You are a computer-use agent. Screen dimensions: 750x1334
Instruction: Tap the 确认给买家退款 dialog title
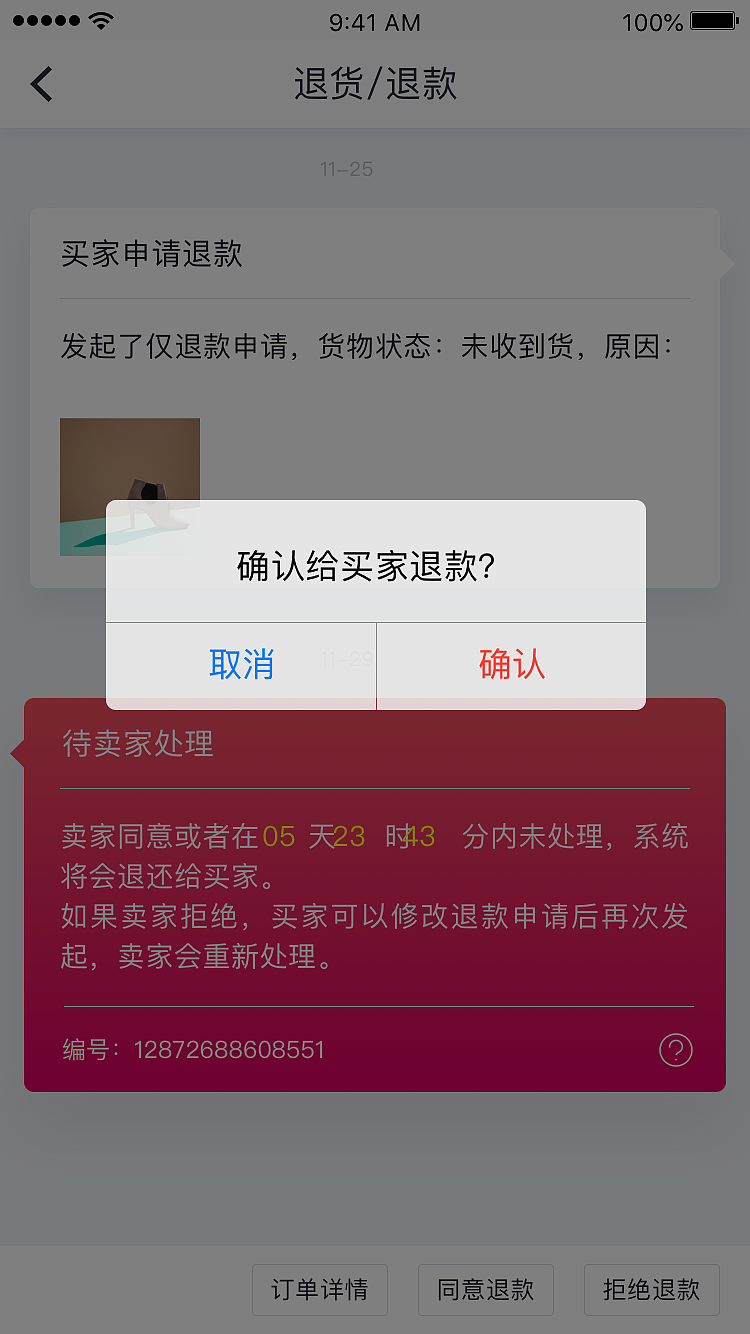pyautogui.click(x=374, y=563)
